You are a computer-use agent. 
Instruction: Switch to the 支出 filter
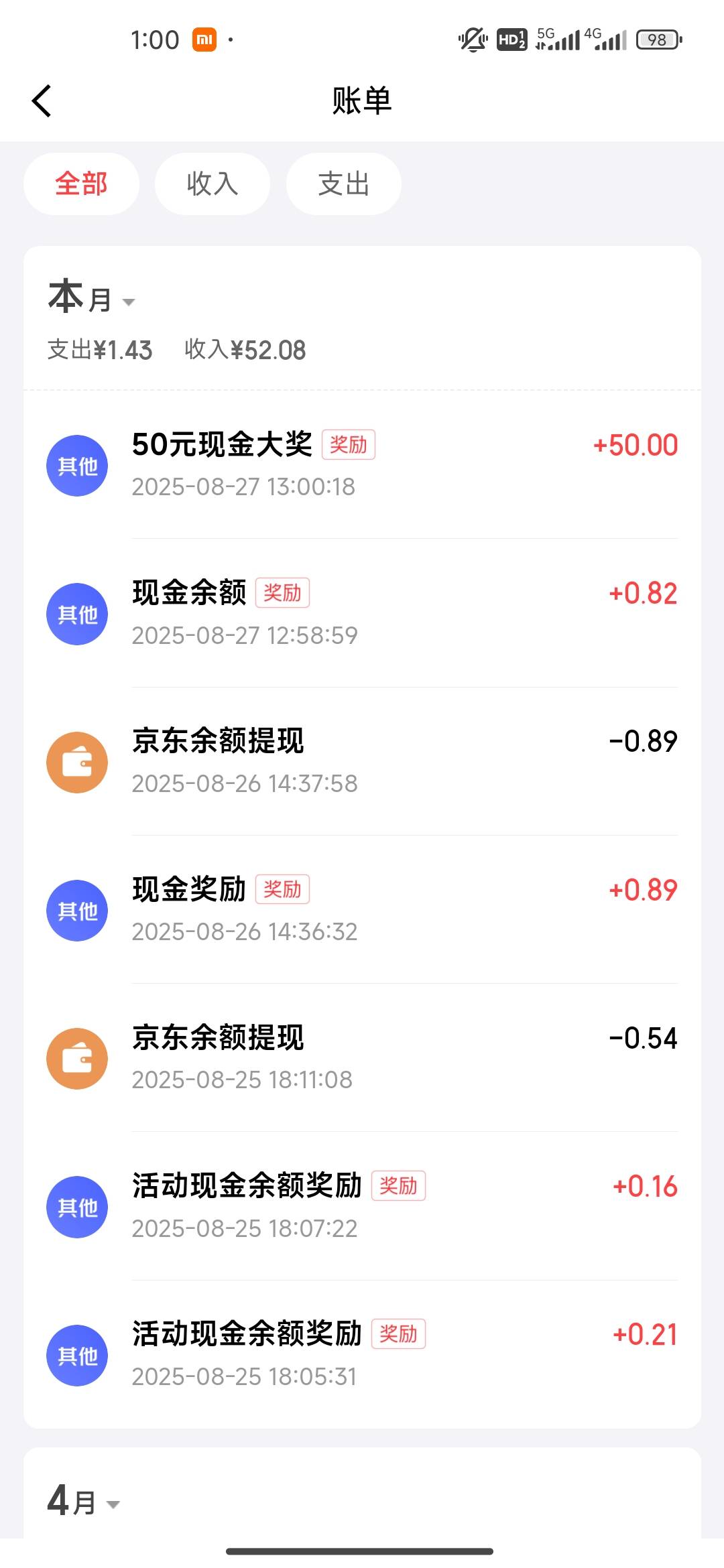[344, 184]
